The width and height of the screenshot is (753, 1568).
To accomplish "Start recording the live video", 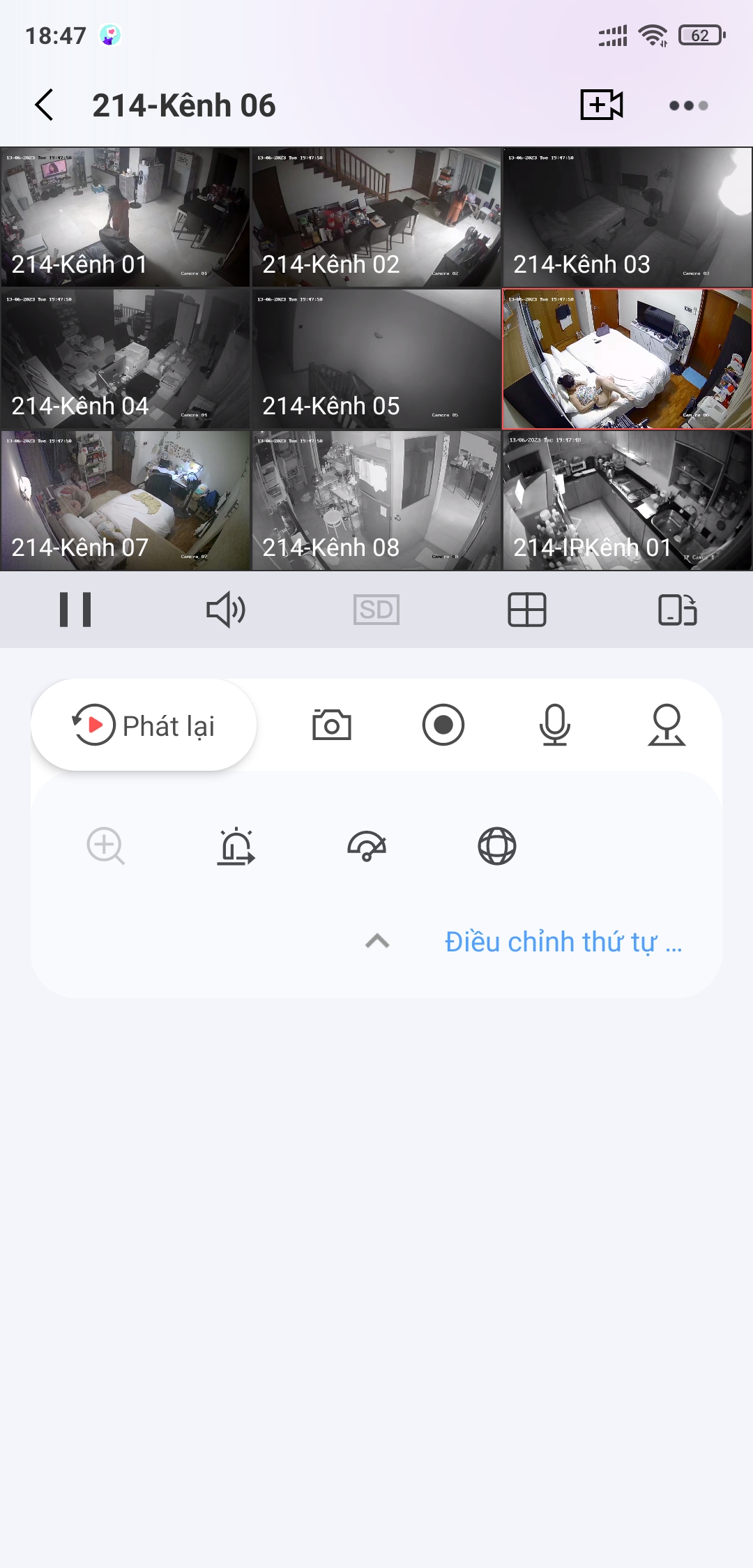I will coord(443,725).
